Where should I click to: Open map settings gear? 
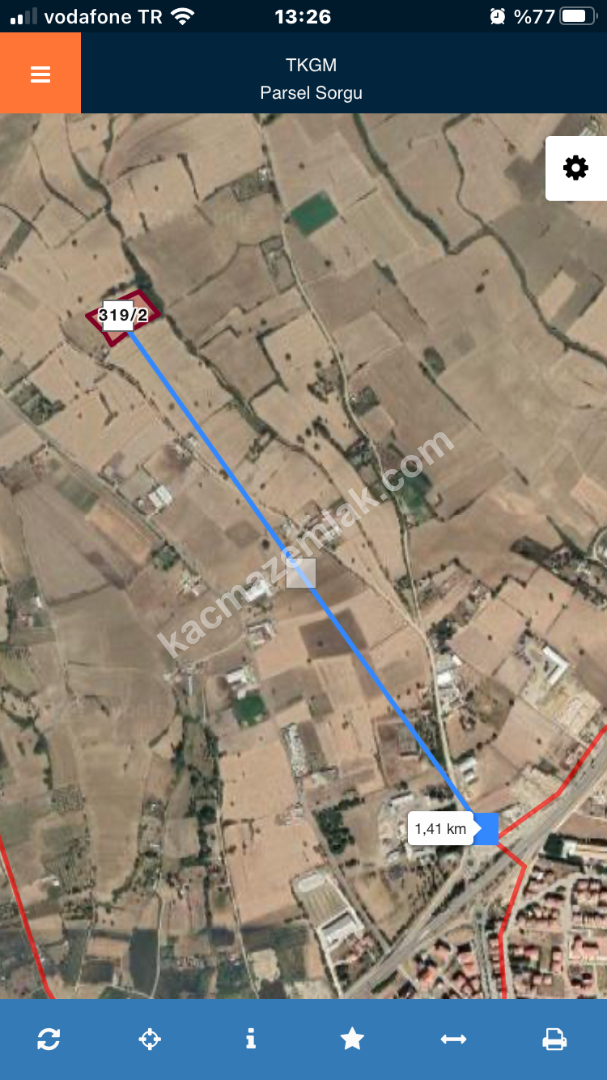click(575, 168)
